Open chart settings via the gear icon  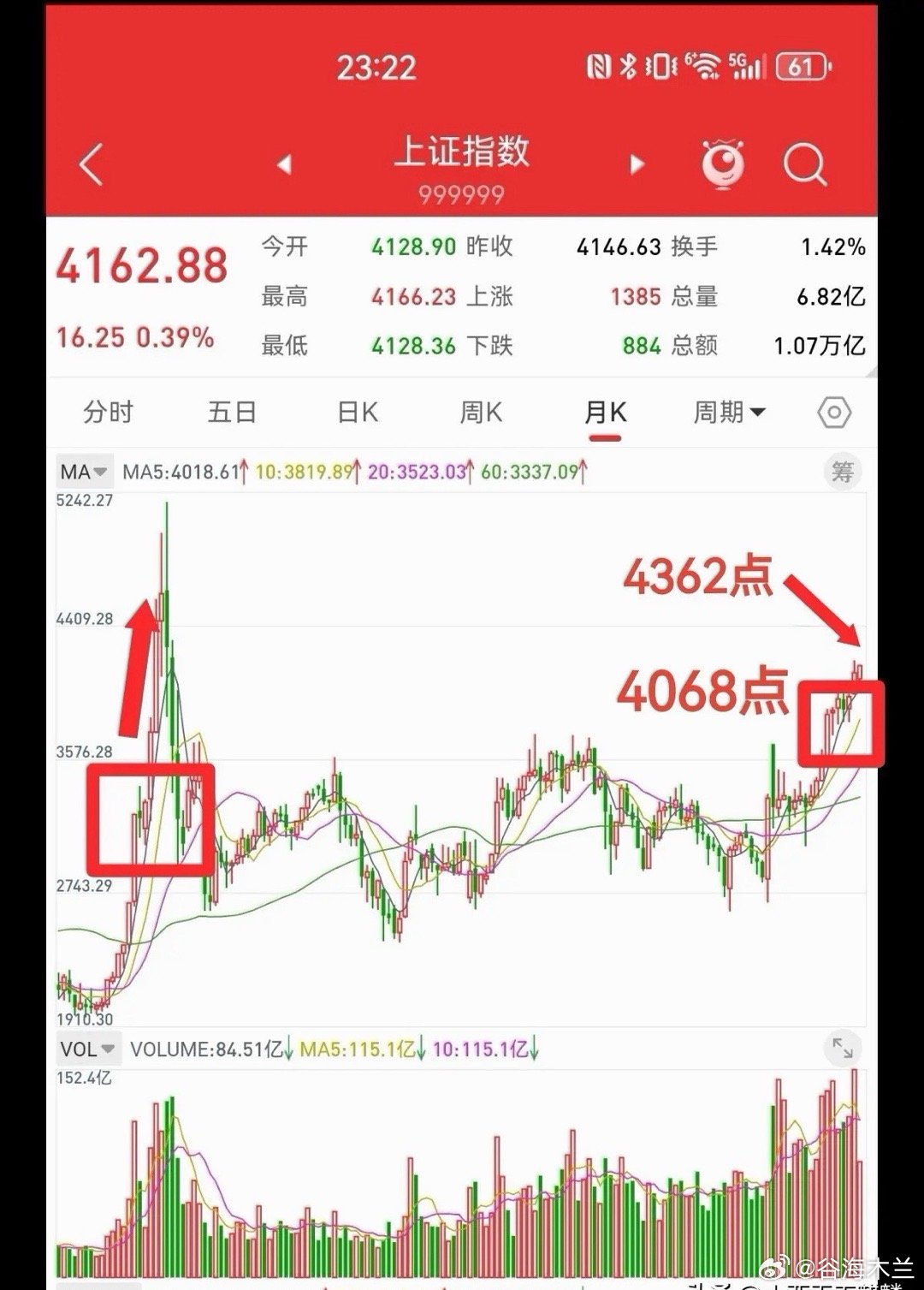[x=833, y=412]
